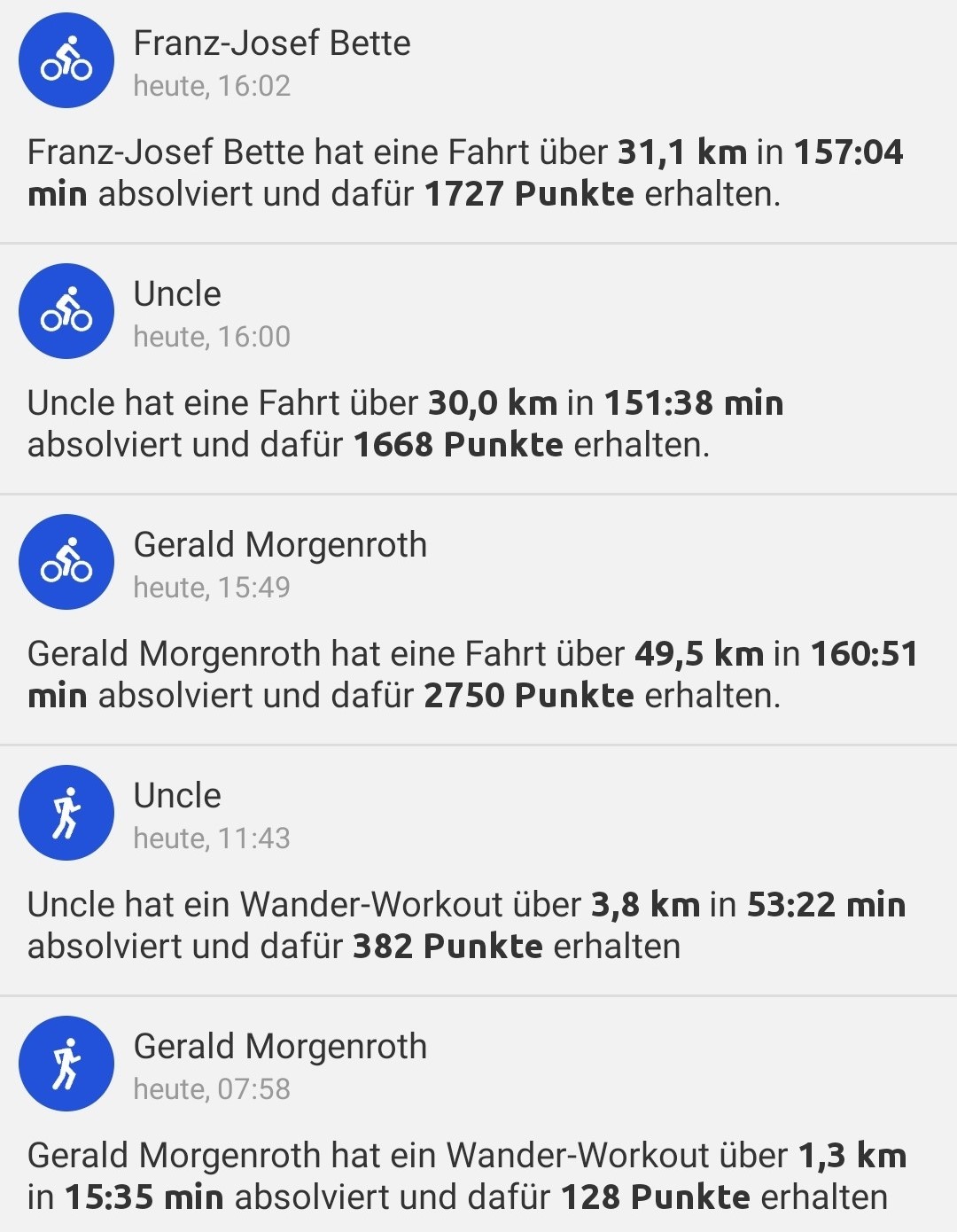Viewport: 957px width, 1232px height.
Task: Click the cycling icon next to Franz-Josef Bette
Action: (x=66, y=59)
